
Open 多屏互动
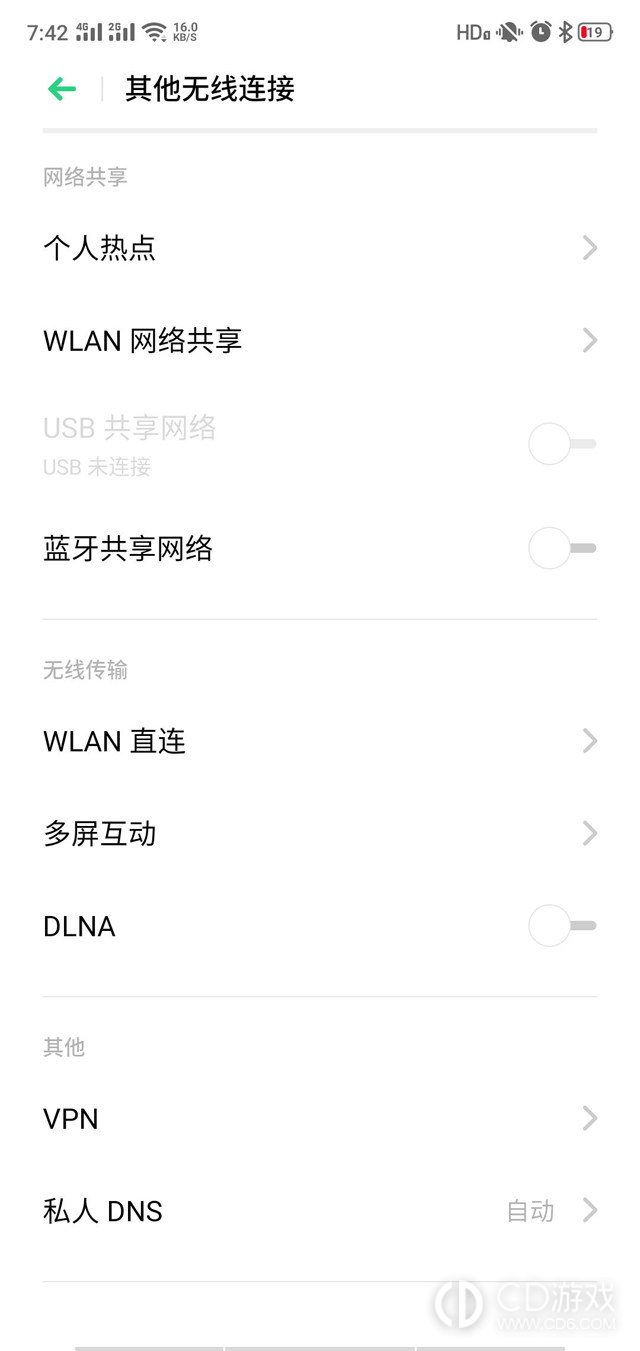pyautogui.click(x=320, y=833)
